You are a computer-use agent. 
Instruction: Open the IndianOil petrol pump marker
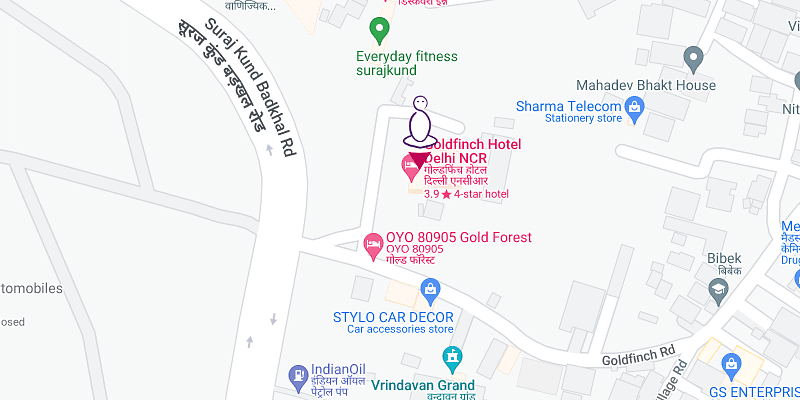click(x=297, y=375)
